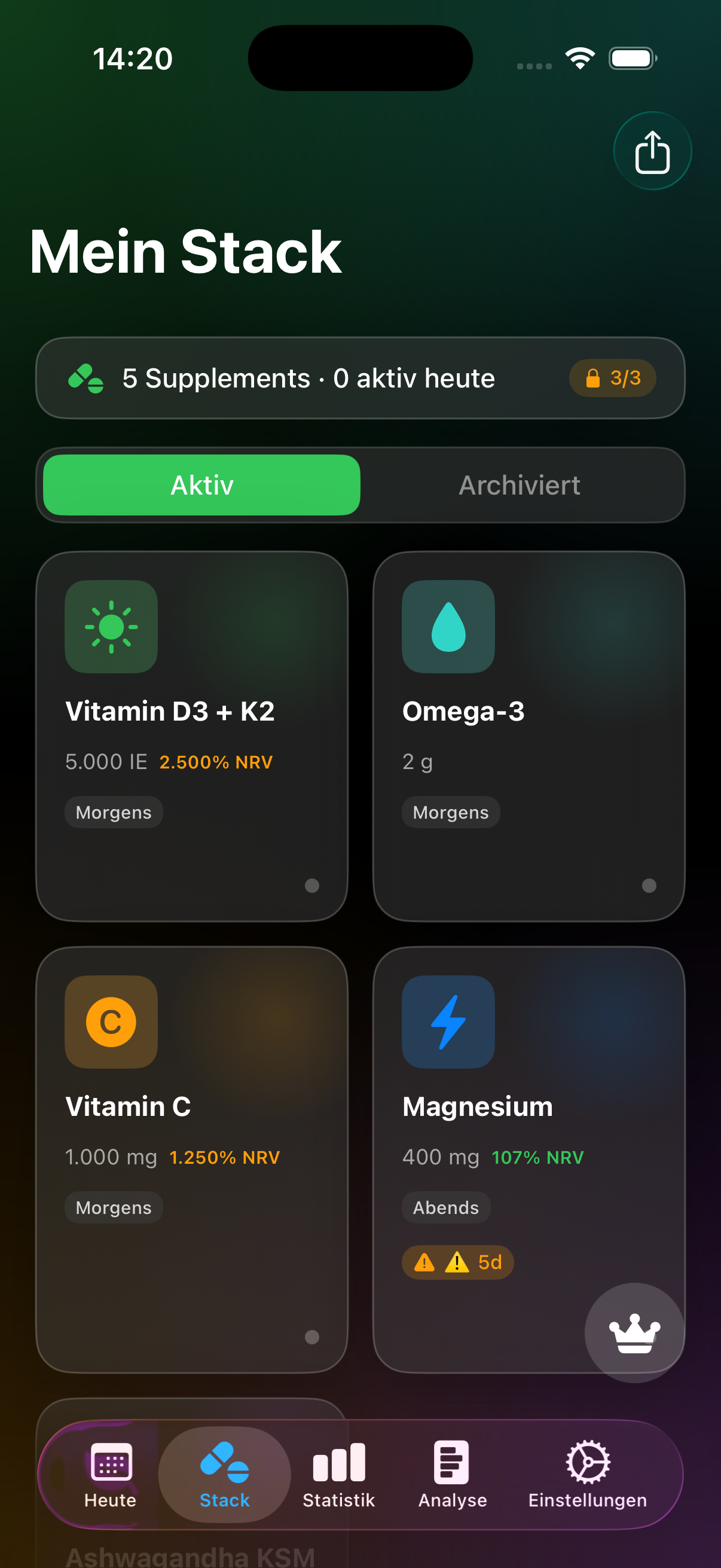Open the share sheet icon
The height and width of the screenshot is (1568, 721).
tap(652, 150)
